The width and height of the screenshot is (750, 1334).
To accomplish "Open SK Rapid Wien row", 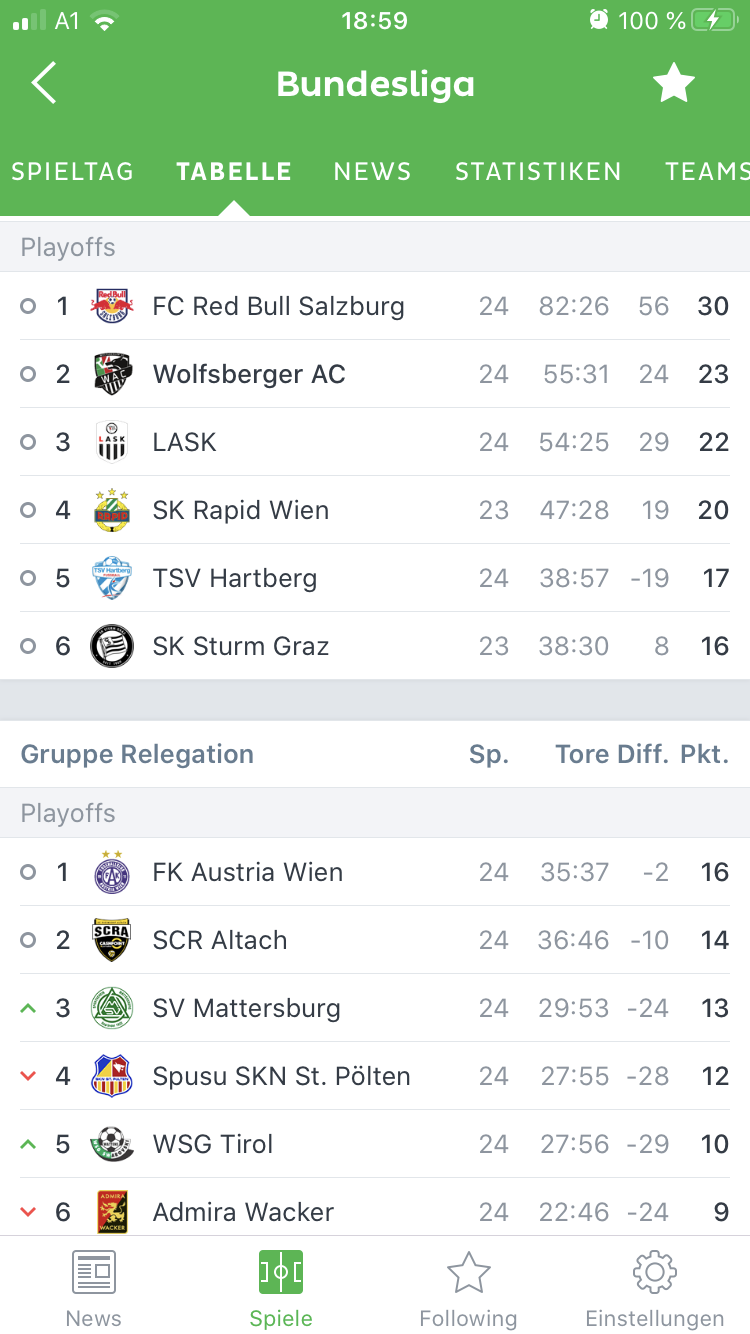I will (x=375, y=510).
